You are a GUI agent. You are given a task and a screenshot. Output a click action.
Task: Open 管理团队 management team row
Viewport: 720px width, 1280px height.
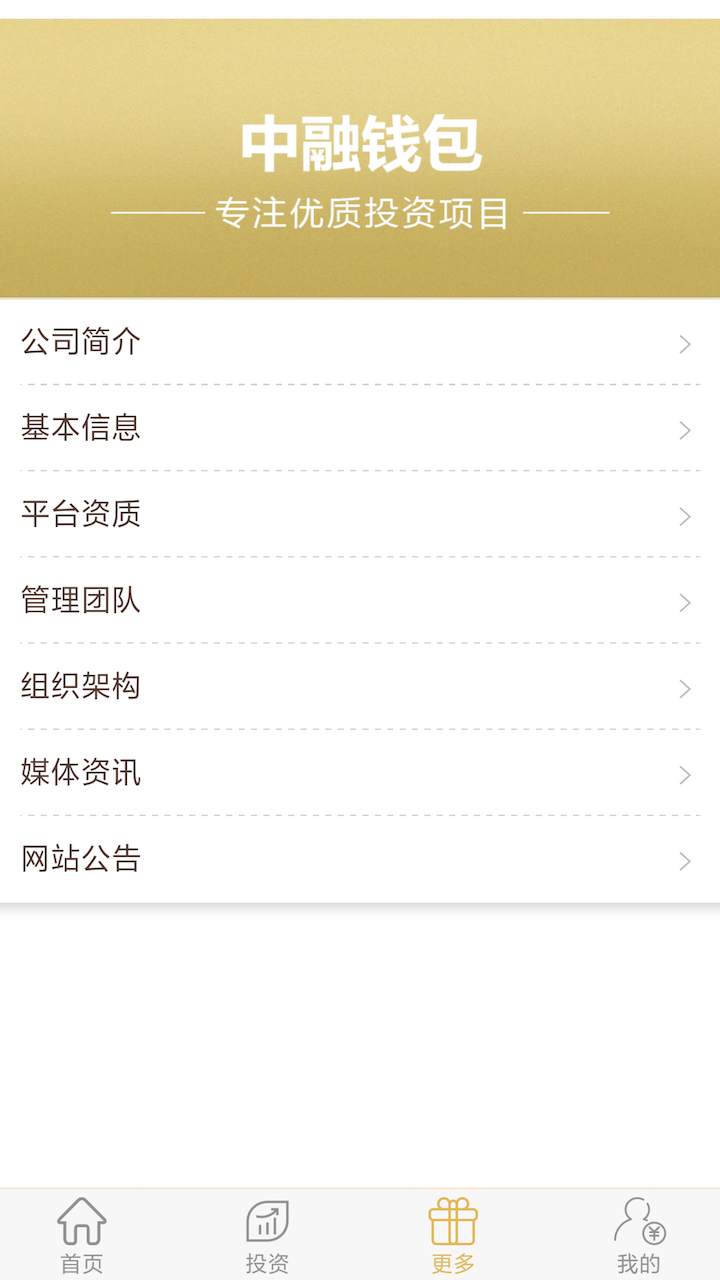point(360,600)
